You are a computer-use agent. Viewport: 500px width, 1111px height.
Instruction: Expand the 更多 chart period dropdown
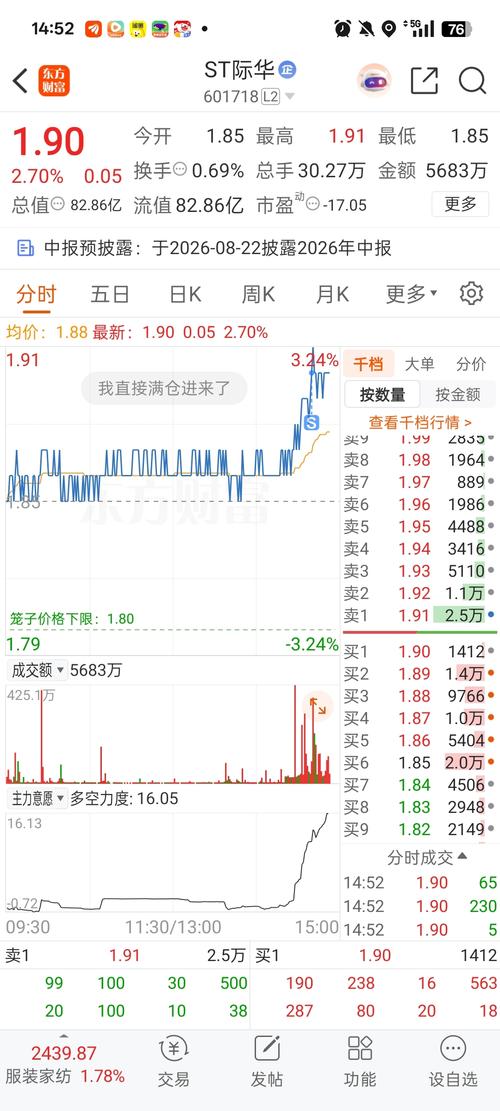click(411, 294)
